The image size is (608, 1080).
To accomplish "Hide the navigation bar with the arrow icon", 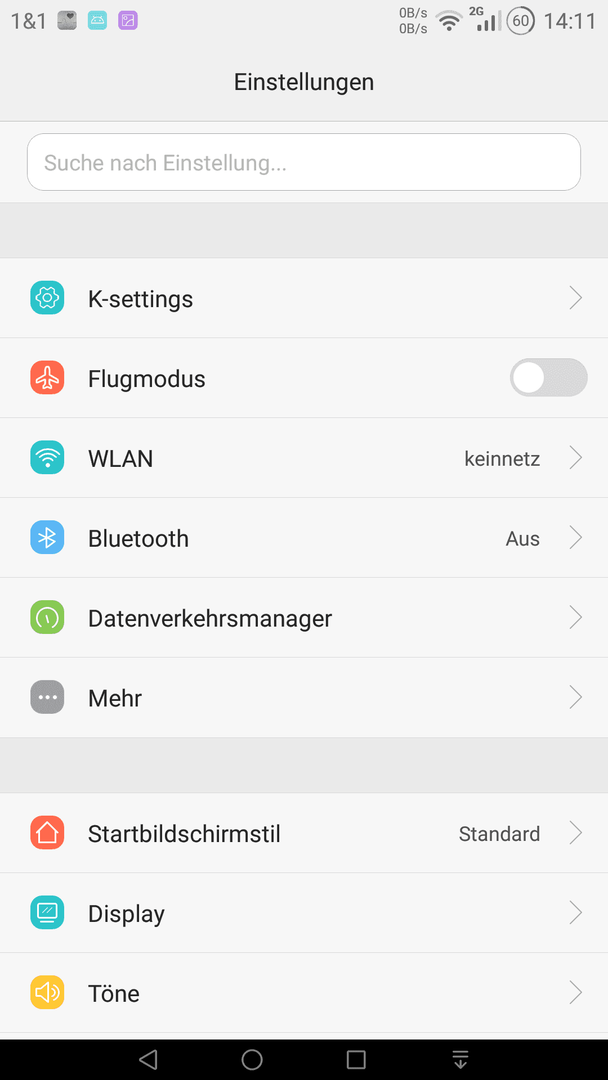I will click(x=460, y=1059).
